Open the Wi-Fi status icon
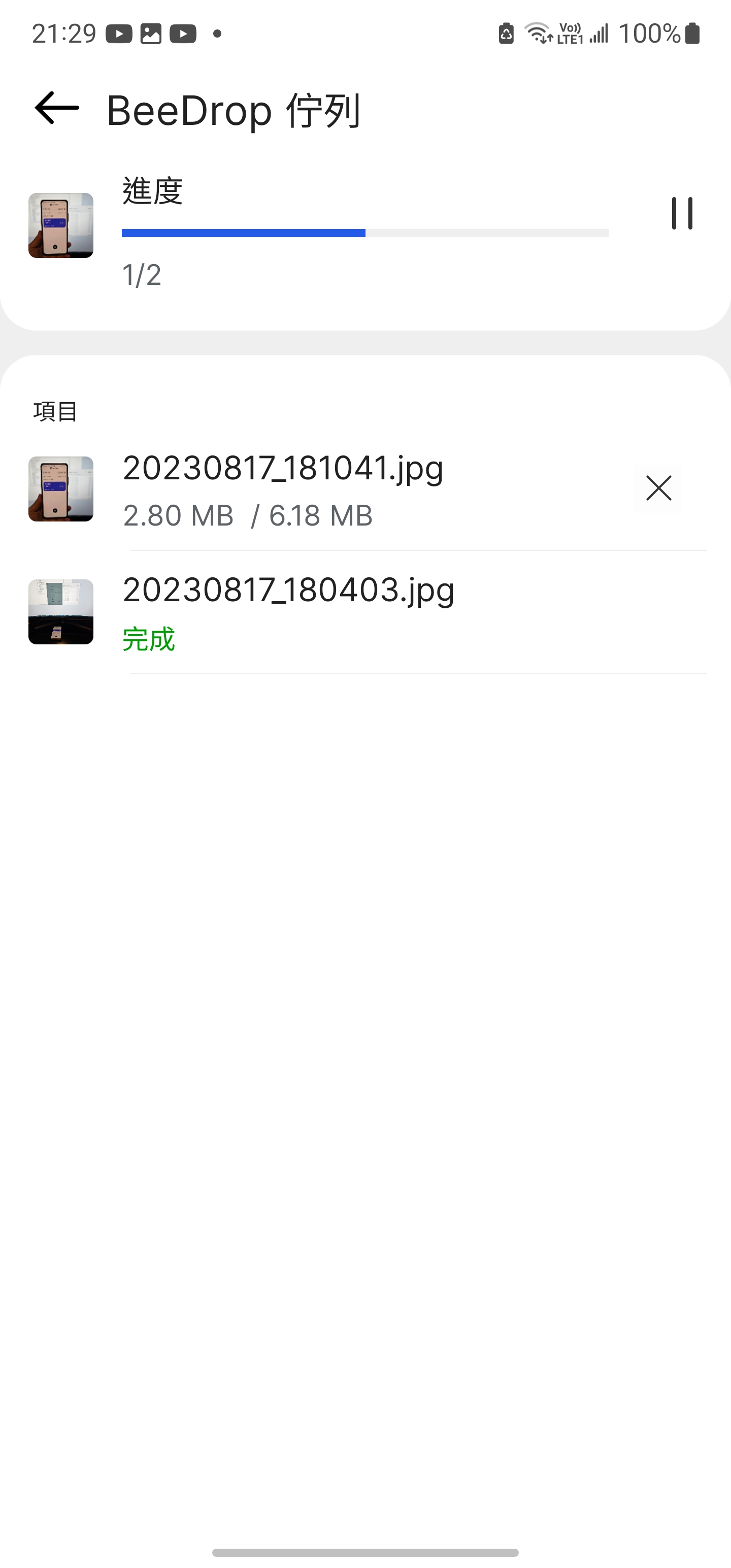 click(538, 34)
